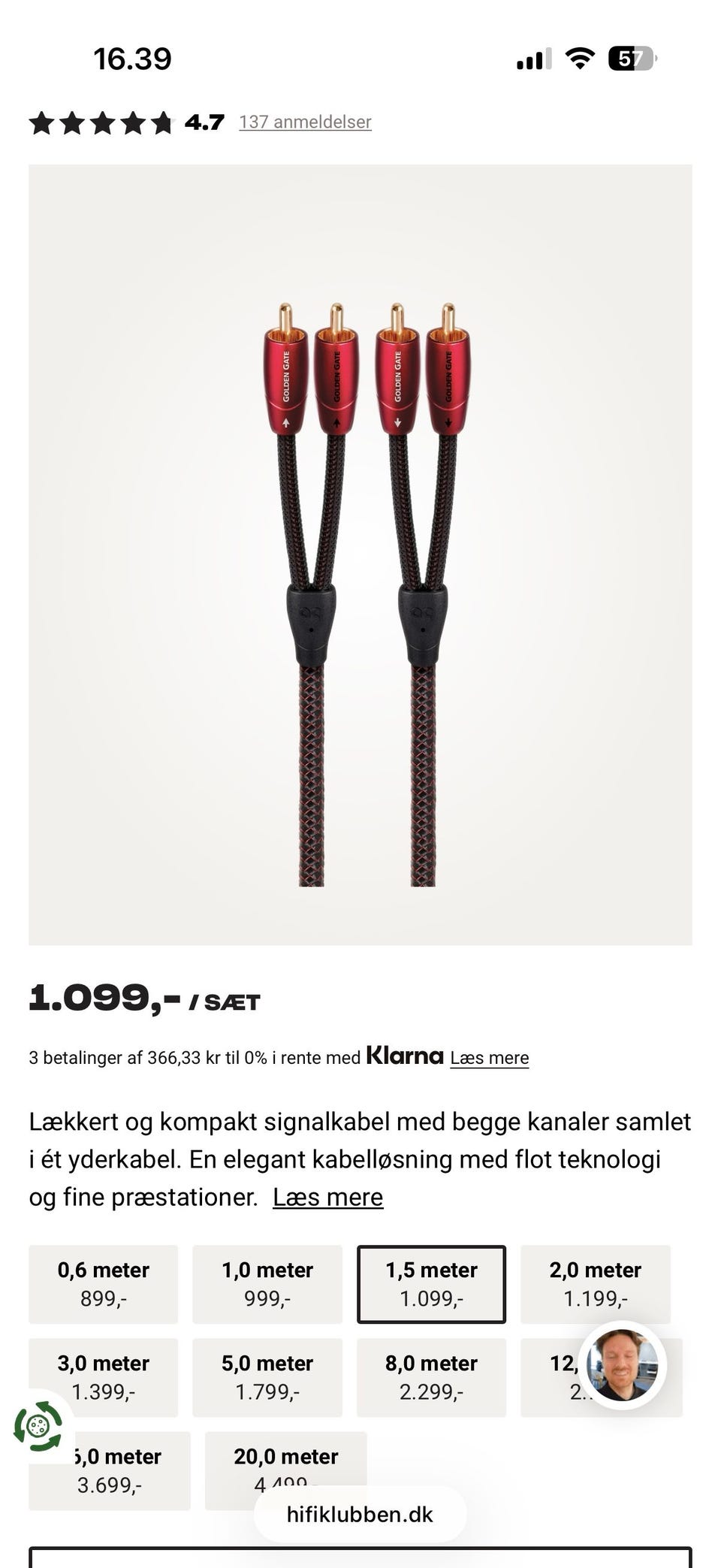Open the chat advisor avatar bubble

(622, 1365)
